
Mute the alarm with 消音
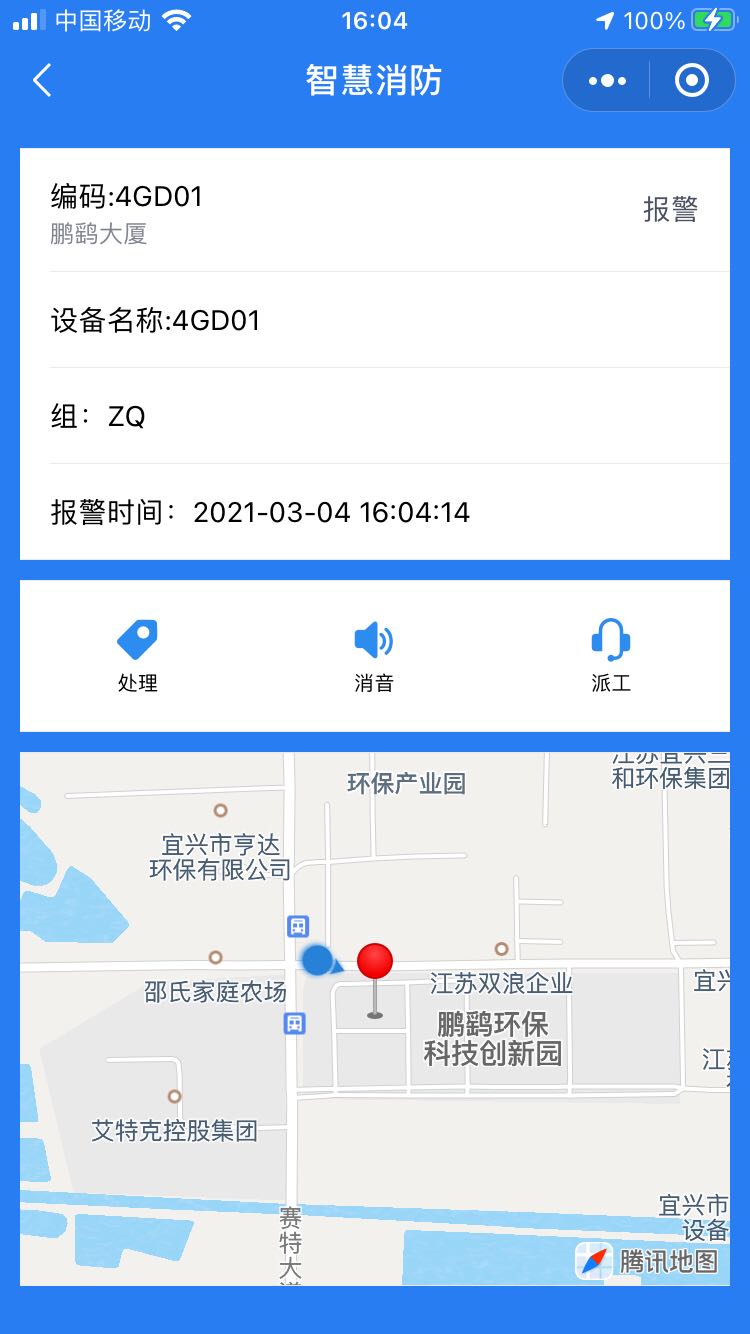point(374,655)
